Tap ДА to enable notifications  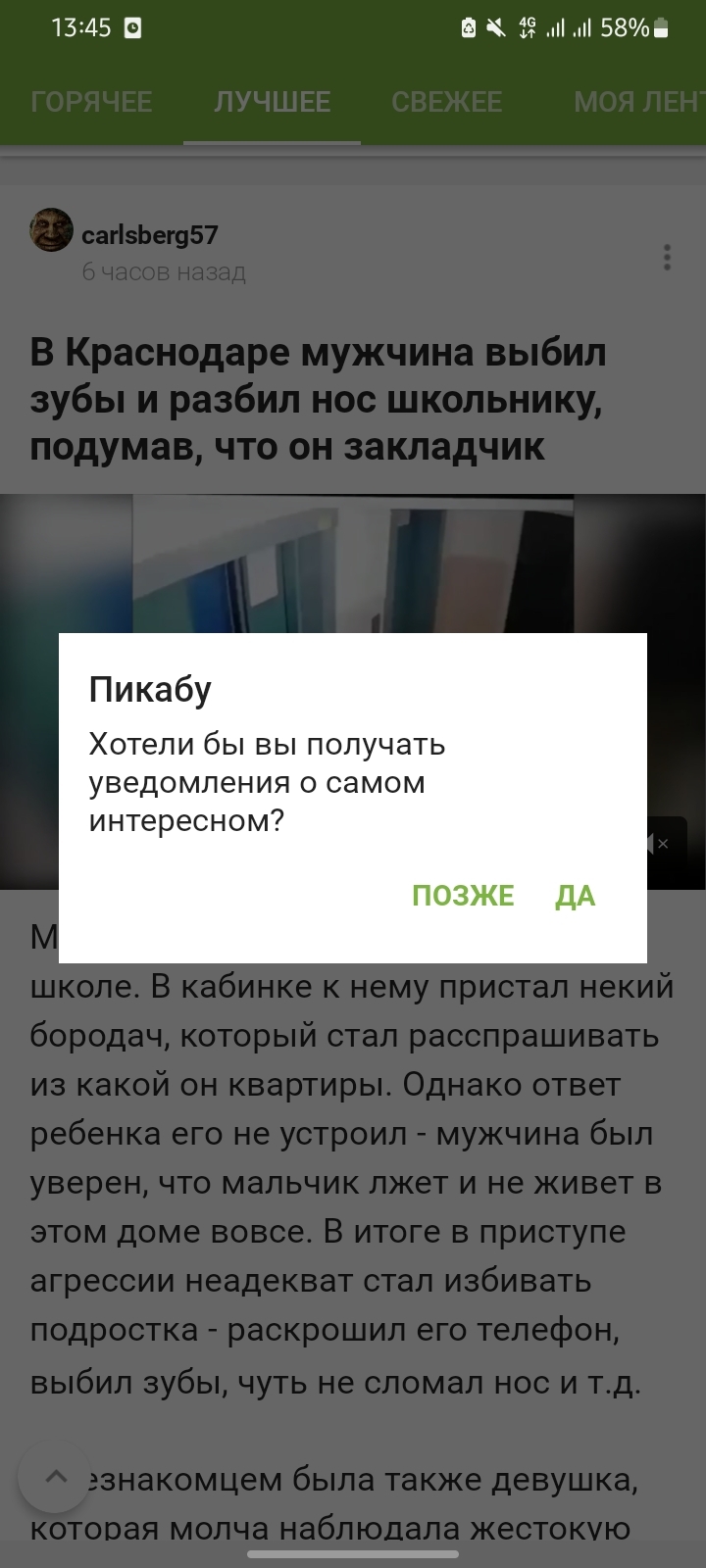[576, 896]
